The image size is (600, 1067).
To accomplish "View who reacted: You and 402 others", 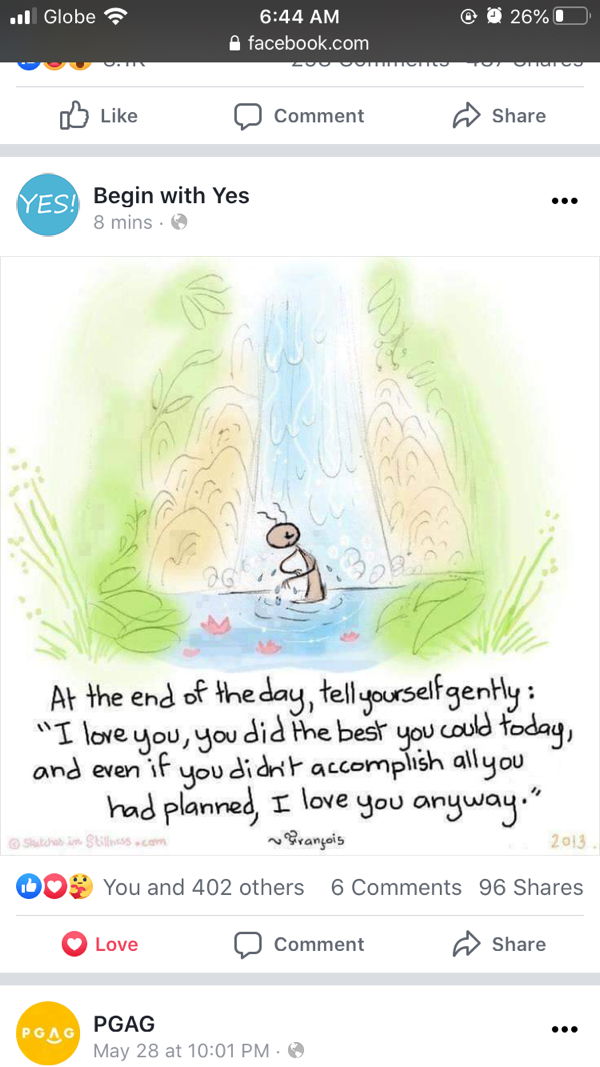I will pyautogui.click(x=203, y=887).
